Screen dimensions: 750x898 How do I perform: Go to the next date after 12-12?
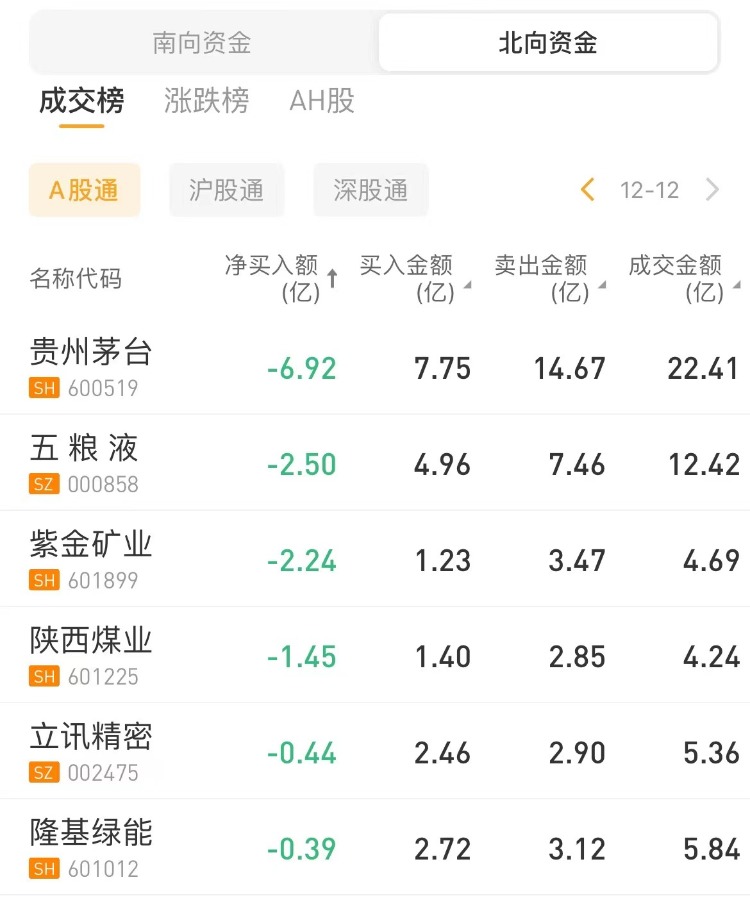[x=712, y=190]
